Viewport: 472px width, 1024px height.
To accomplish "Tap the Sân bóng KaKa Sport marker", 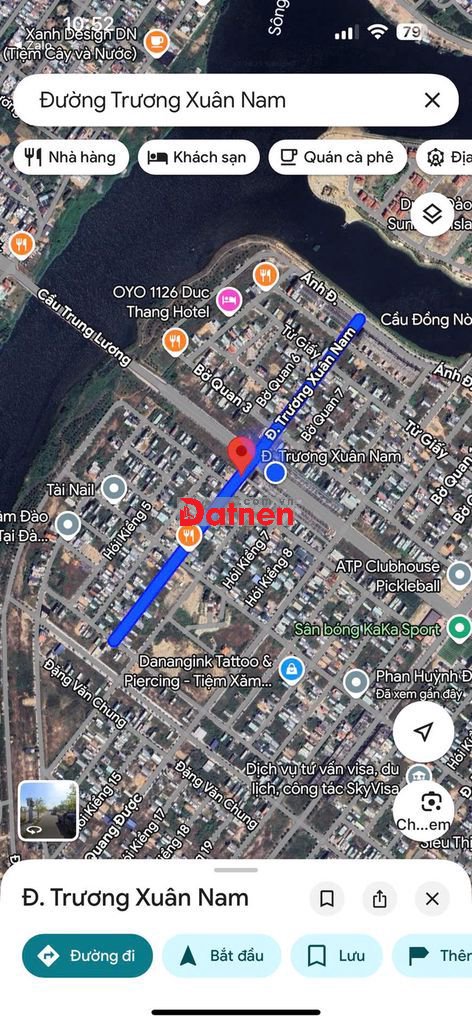I will pyautogui.click(x=460, y=630).
